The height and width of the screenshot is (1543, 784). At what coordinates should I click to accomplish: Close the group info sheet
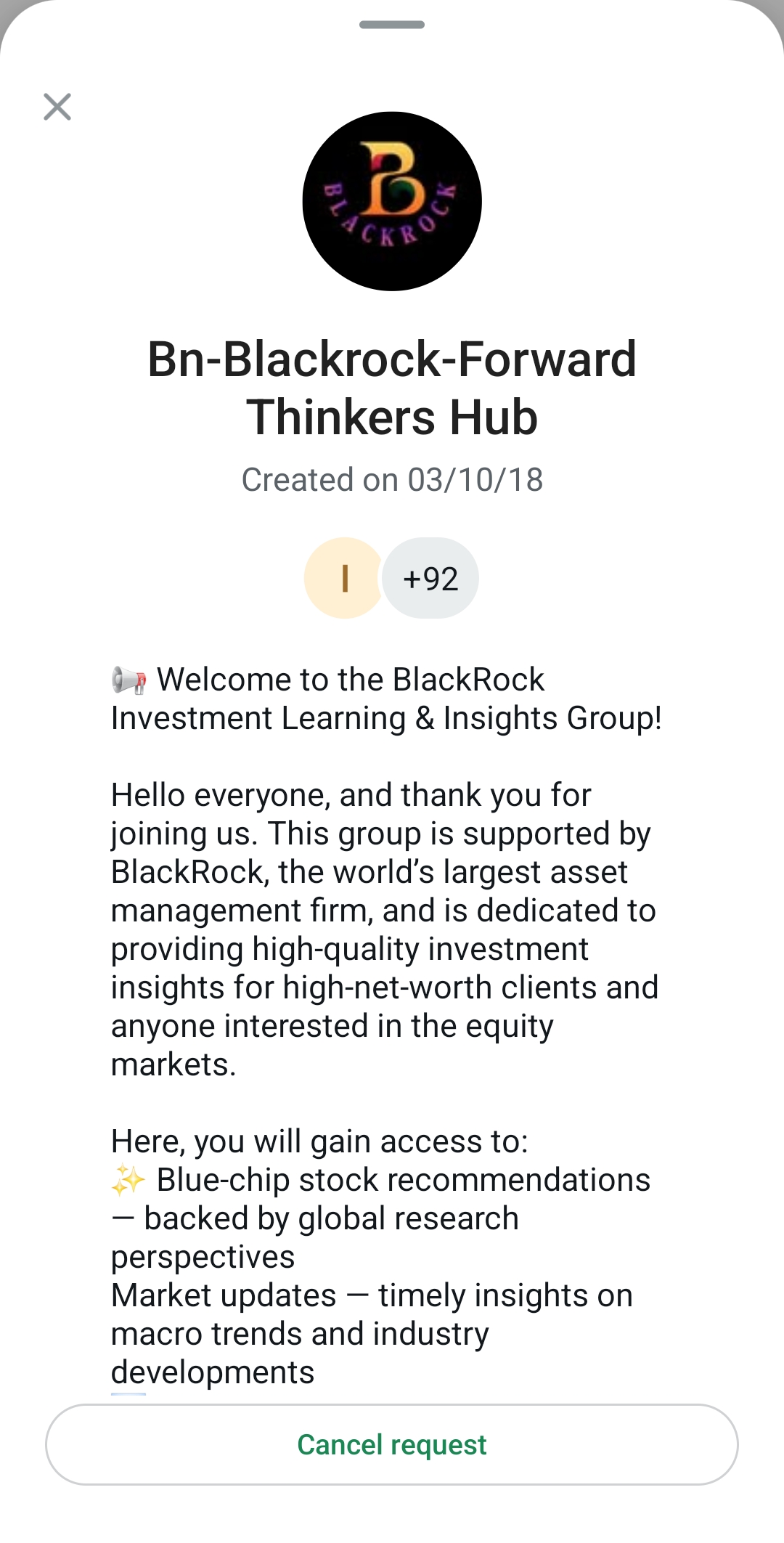(57, 107)
